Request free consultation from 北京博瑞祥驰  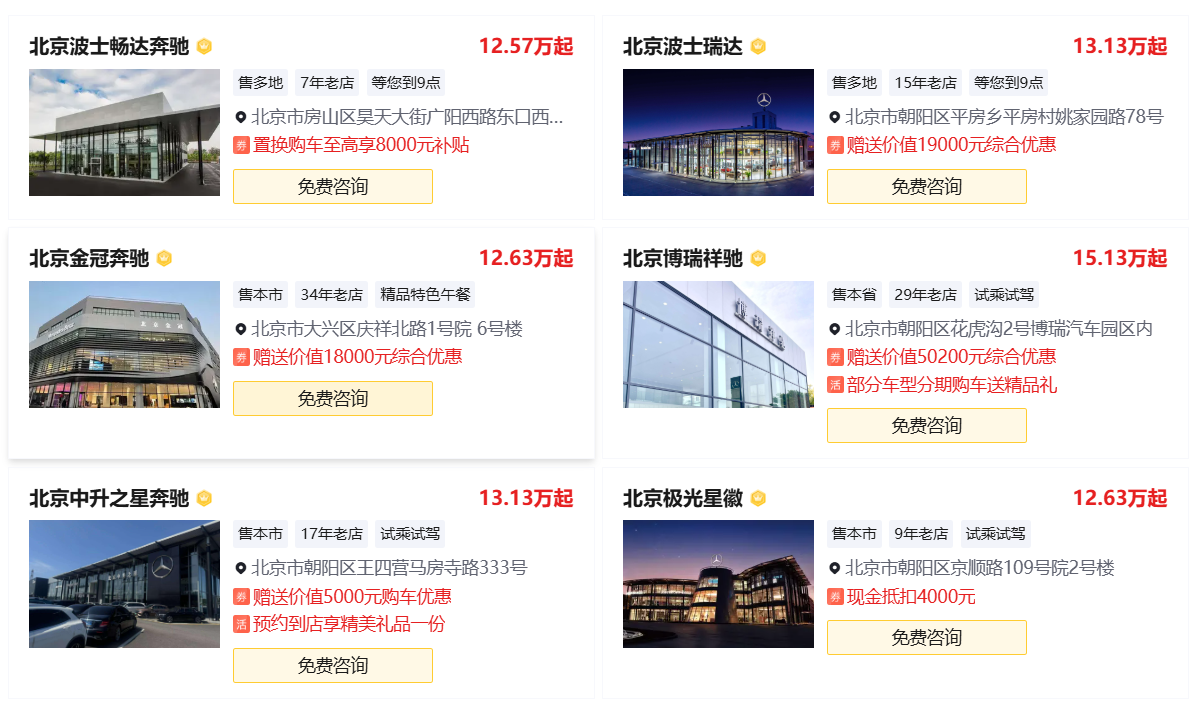(x=926, y=425)
